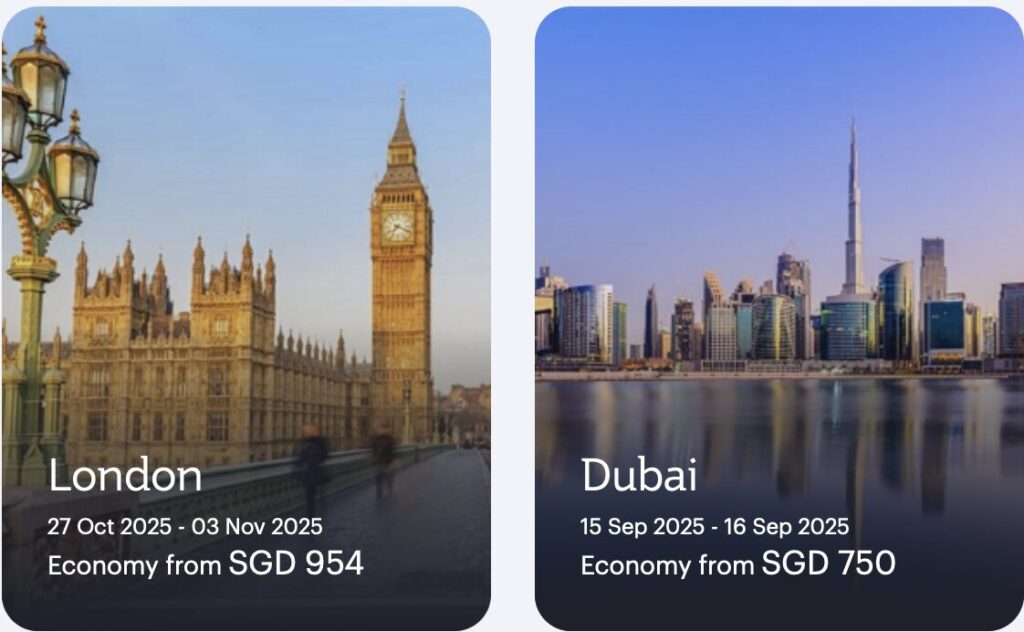Screen dimensions: 1024x632
Task: Open the Dubai flight deal card
Action: click(x=779, y=320)
